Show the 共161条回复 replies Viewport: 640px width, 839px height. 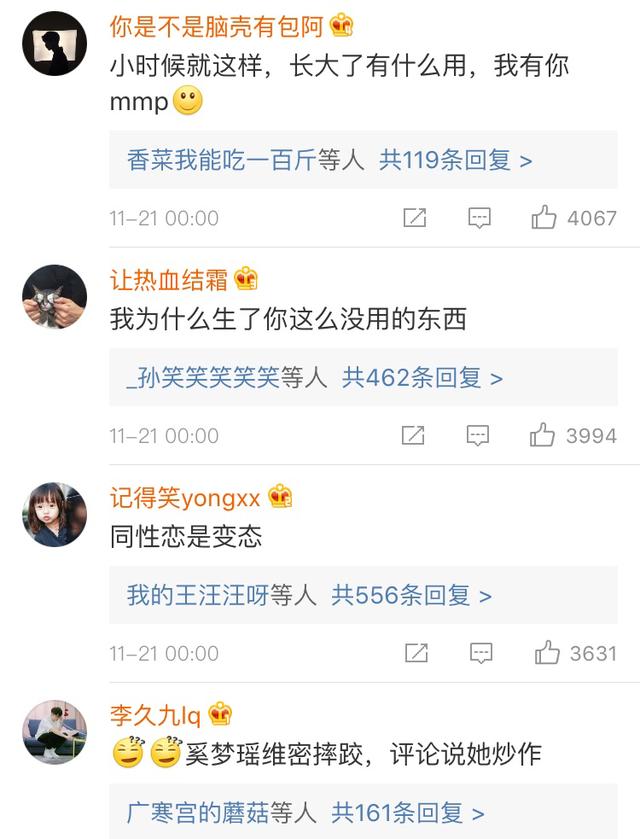(x=408, y=813)
